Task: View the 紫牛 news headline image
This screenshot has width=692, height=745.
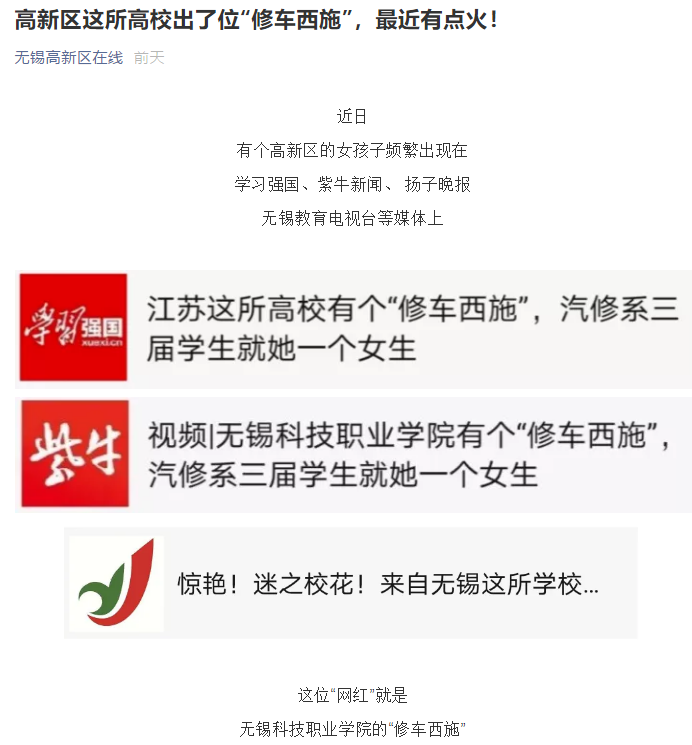Action: point(355,454)
